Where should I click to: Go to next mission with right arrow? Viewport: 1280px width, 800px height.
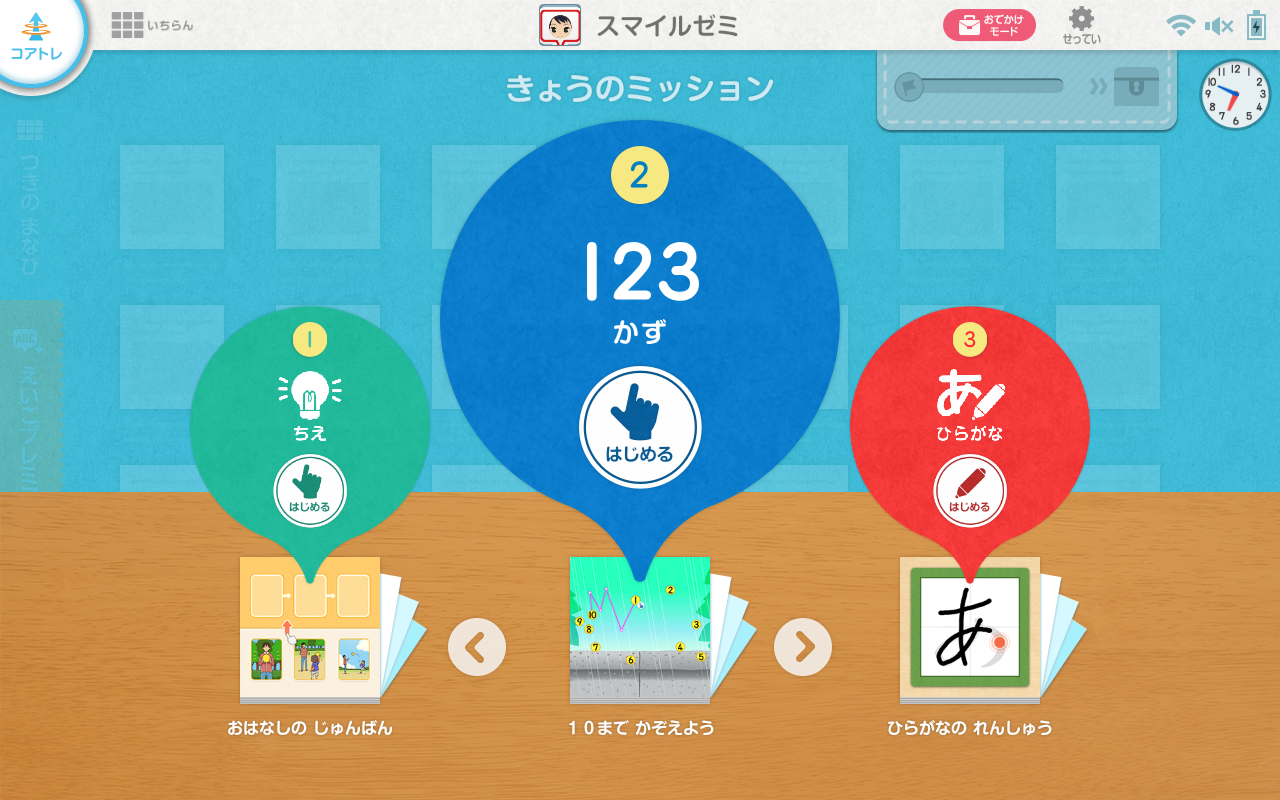tap(803, 647)
